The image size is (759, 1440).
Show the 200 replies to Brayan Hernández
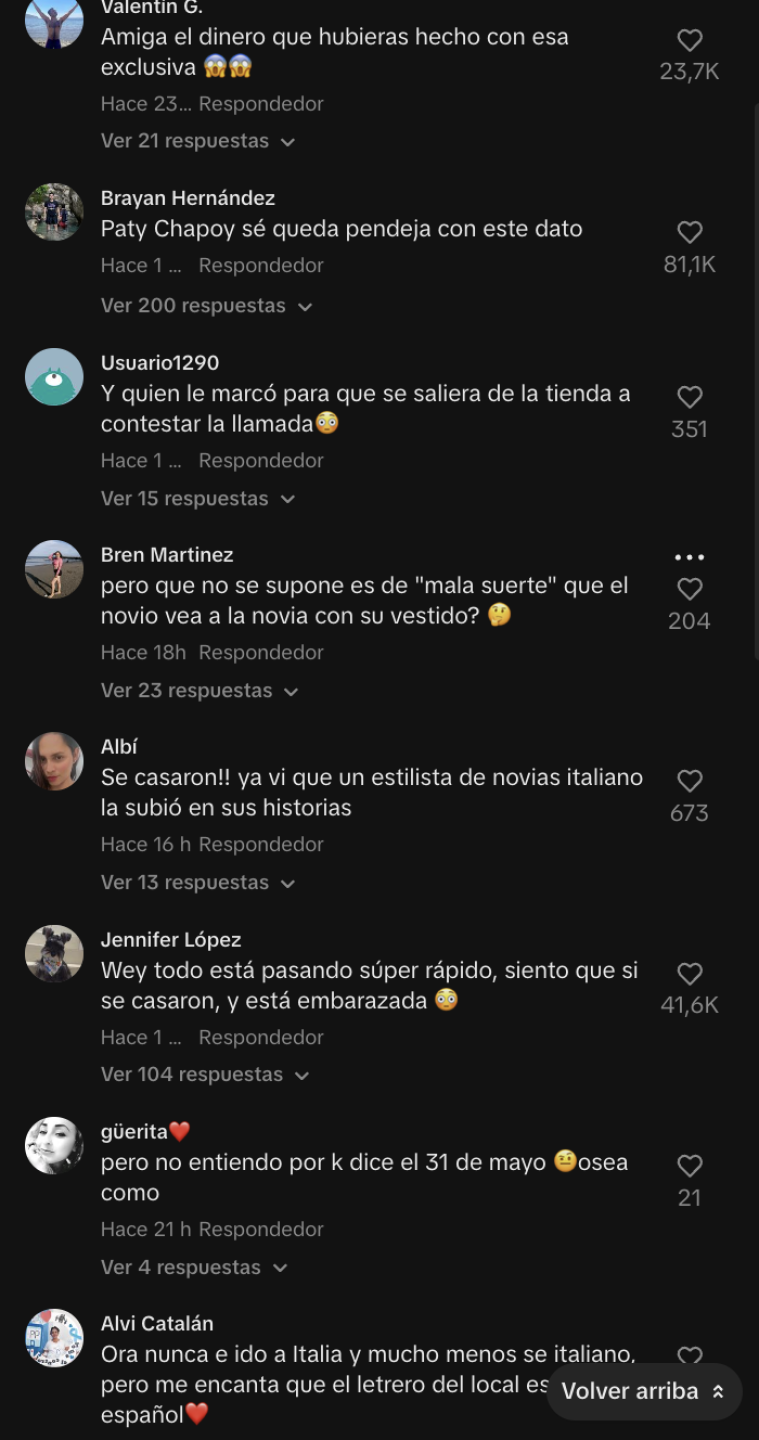pos(193,305)
